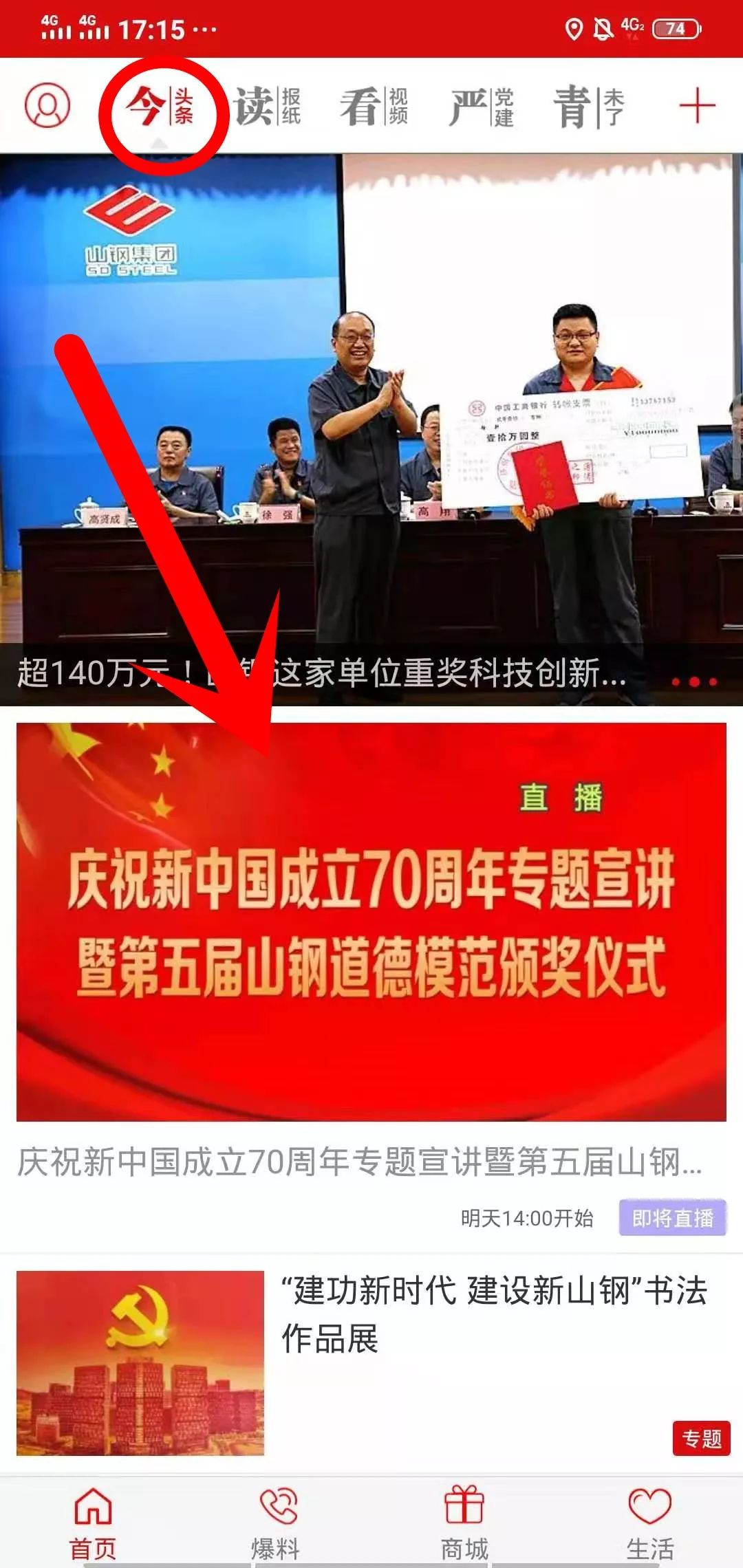Tap the plus icon to add channels
743x1568 pixels.
(x=697, y=106)
